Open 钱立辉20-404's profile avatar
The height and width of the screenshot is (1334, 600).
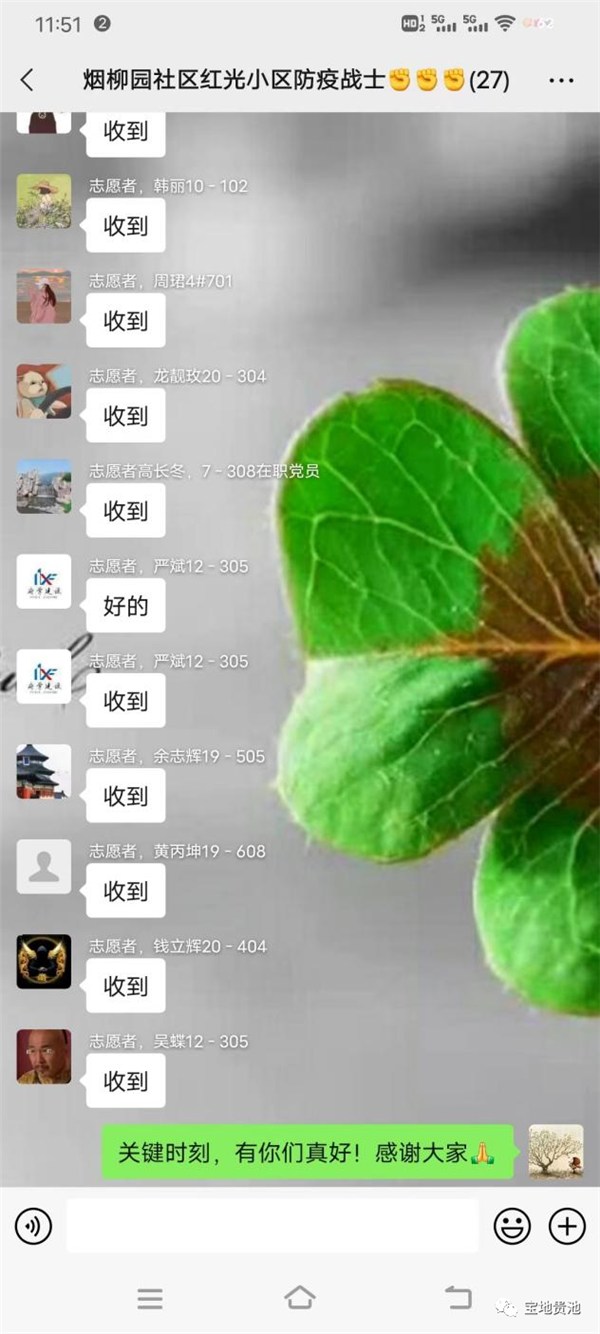[x=44, y=962]
